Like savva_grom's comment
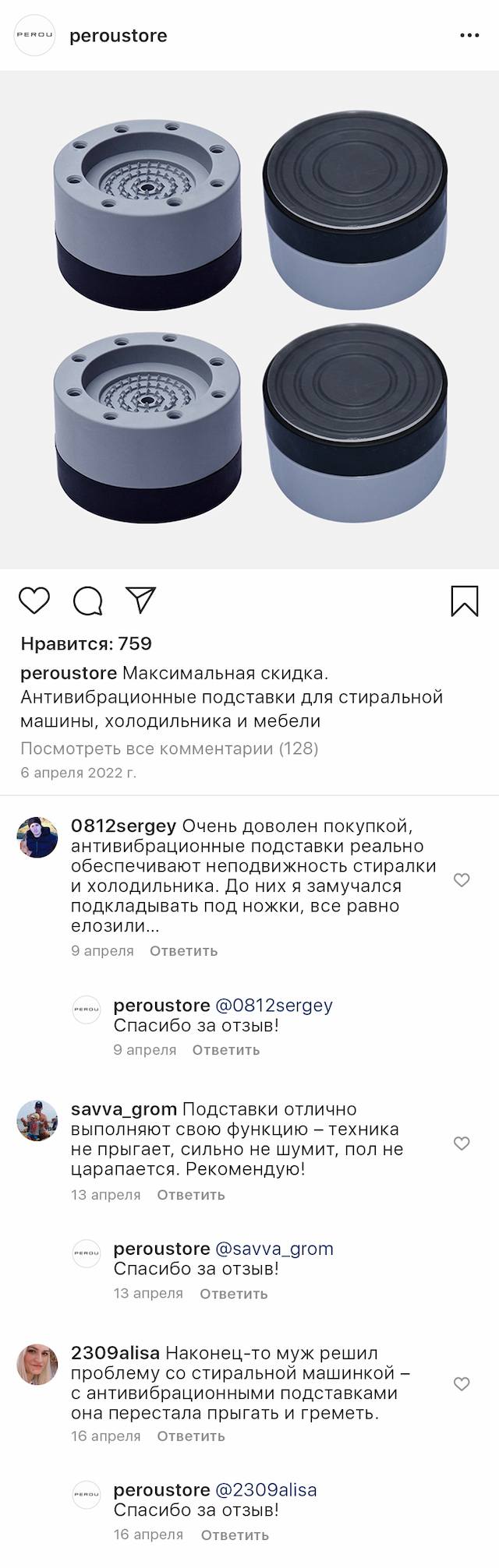 pyautogui.click(x=462, y=1143)
